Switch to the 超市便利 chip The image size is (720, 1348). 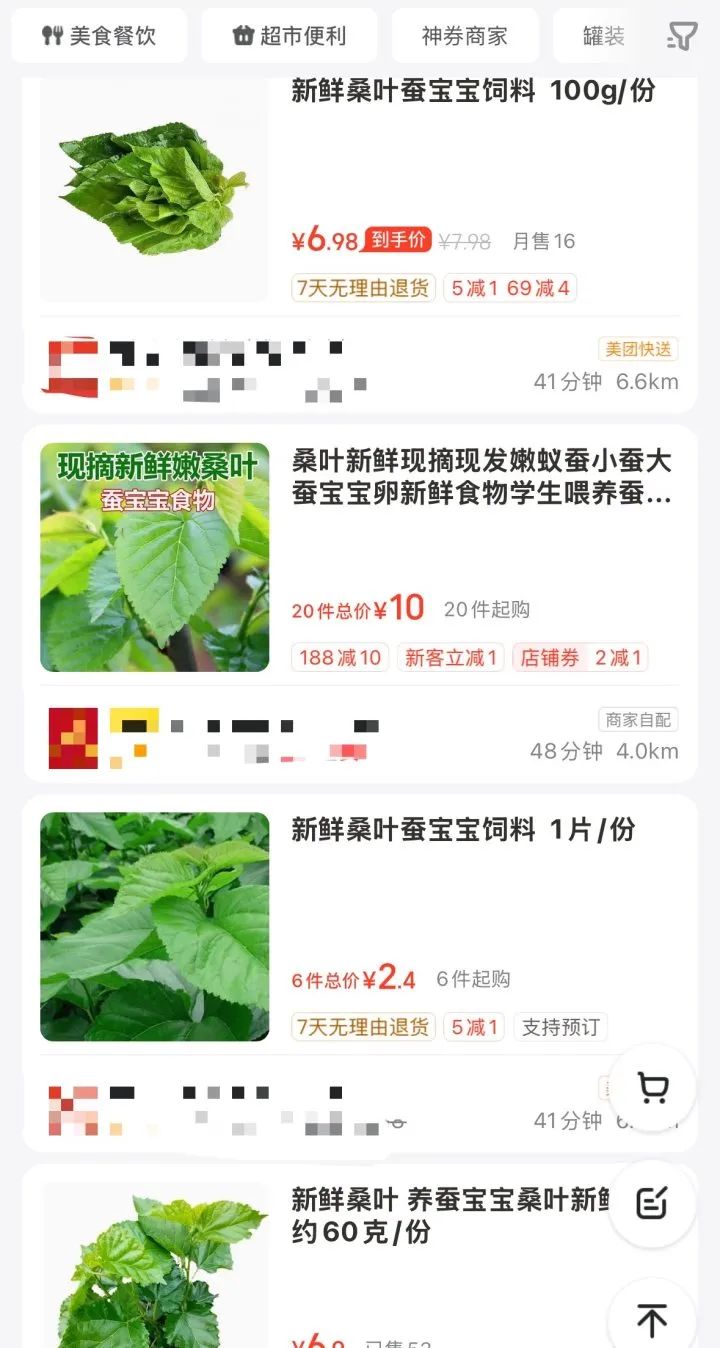pos(289,36)
